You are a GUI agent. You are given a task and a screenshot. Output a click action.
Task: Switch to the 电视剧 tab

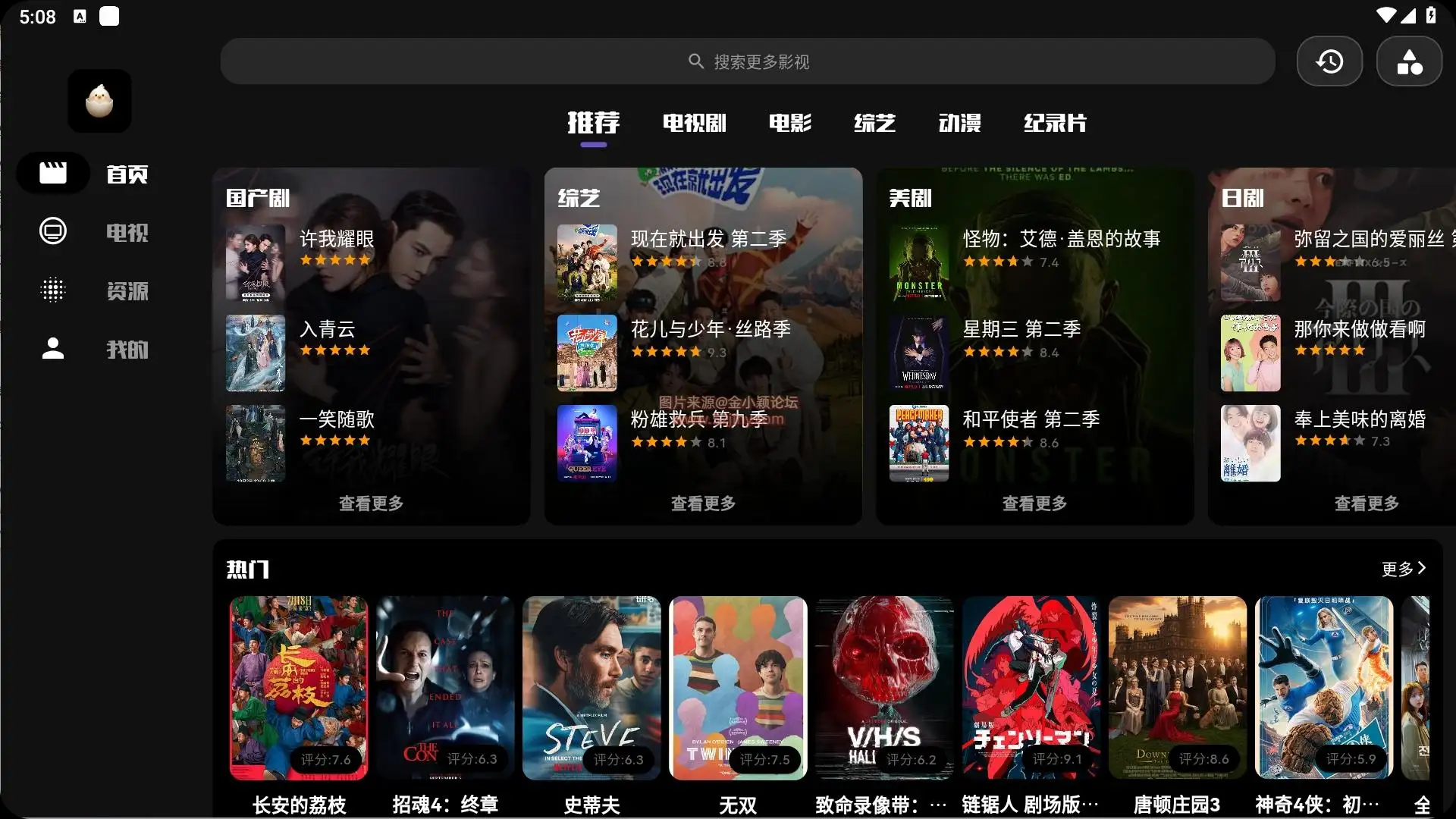point(694,123)
